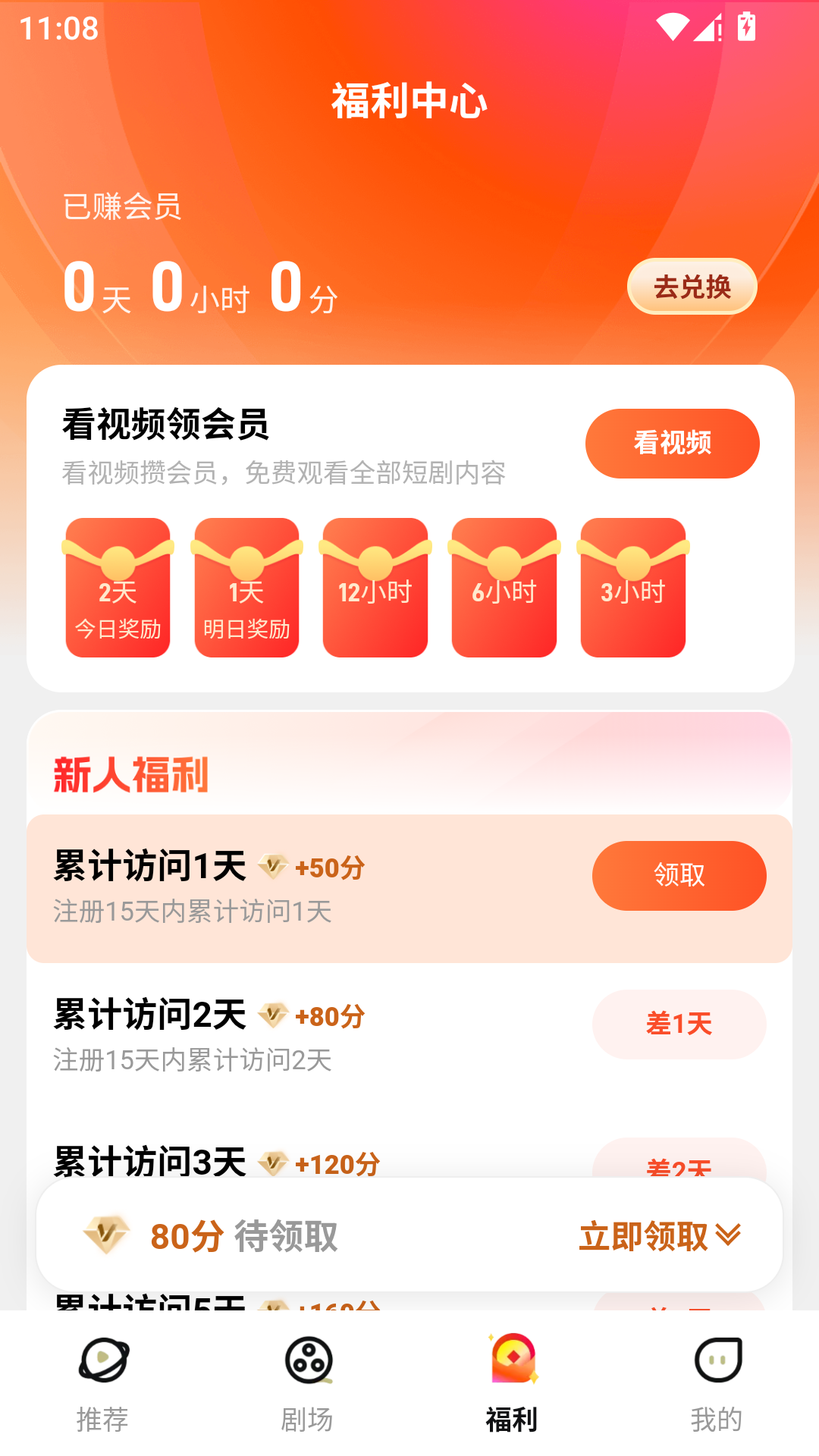This screenshot has width=819, height=1456.
Task: Open the 1天 明日奖励 red envelope
Action: pos(246,588)
